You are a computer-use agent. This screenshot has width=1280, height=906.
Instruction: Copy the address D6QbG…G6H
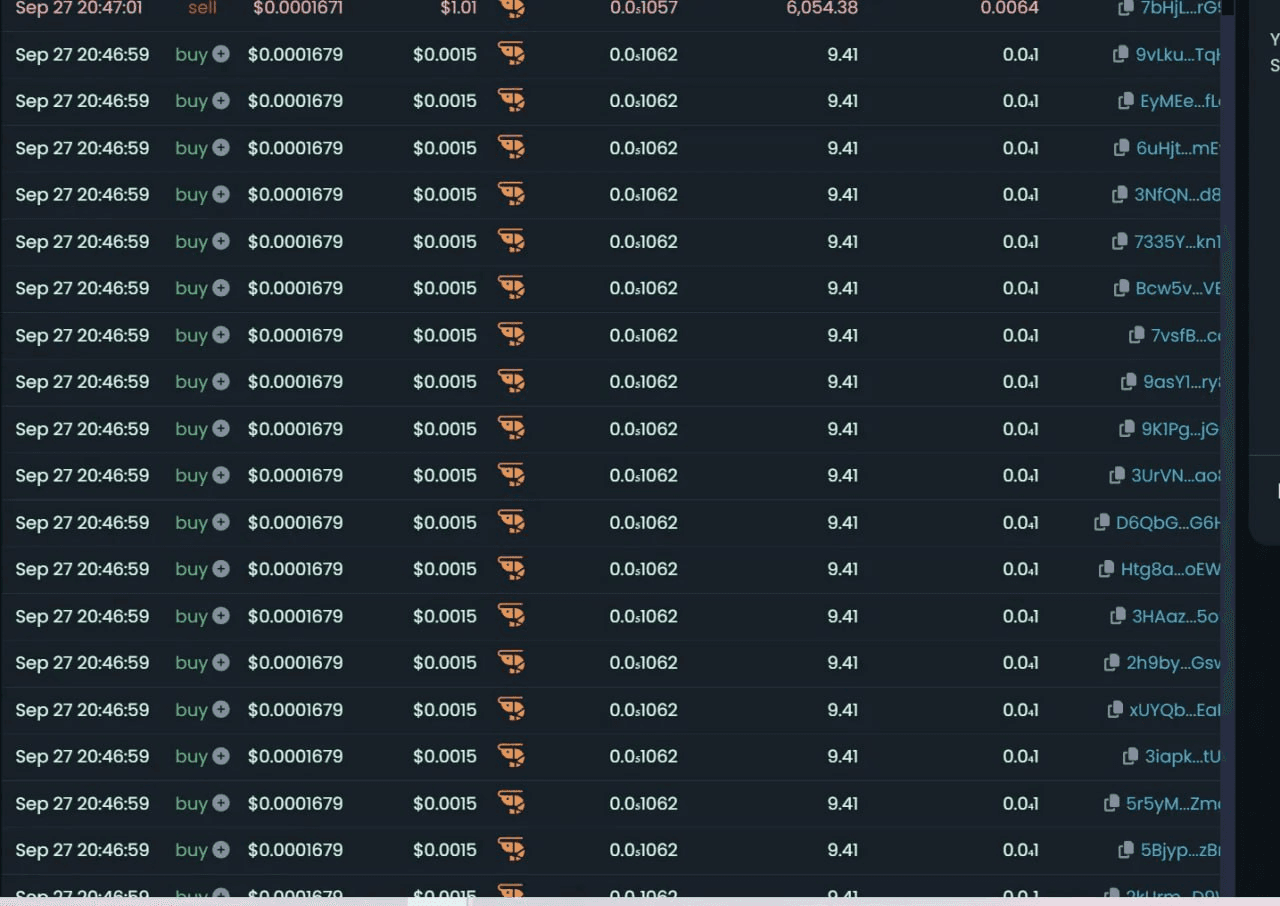click(1101, 522)
